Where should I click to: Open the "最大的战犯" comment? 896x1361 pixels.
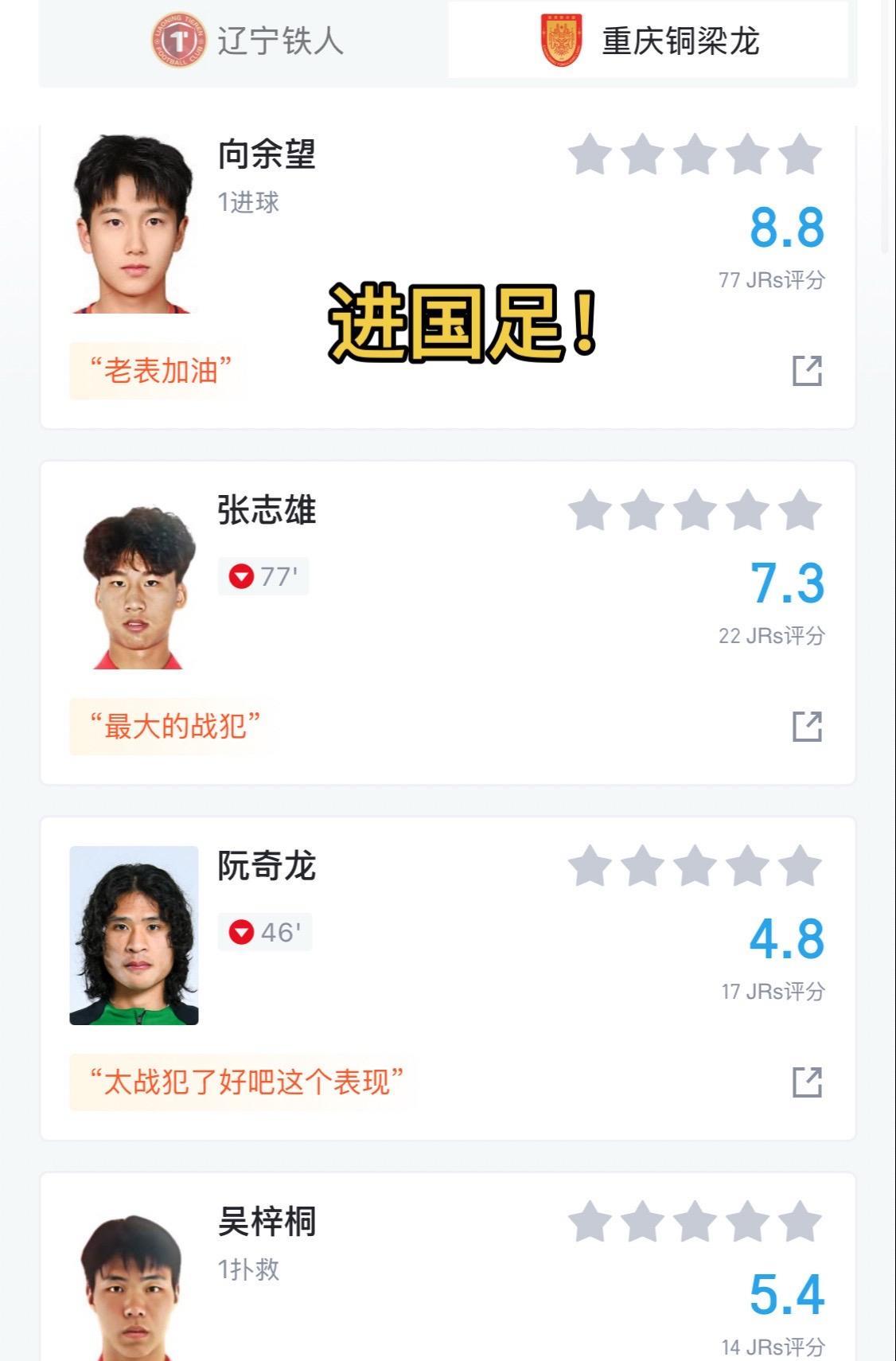pos(174,727)
